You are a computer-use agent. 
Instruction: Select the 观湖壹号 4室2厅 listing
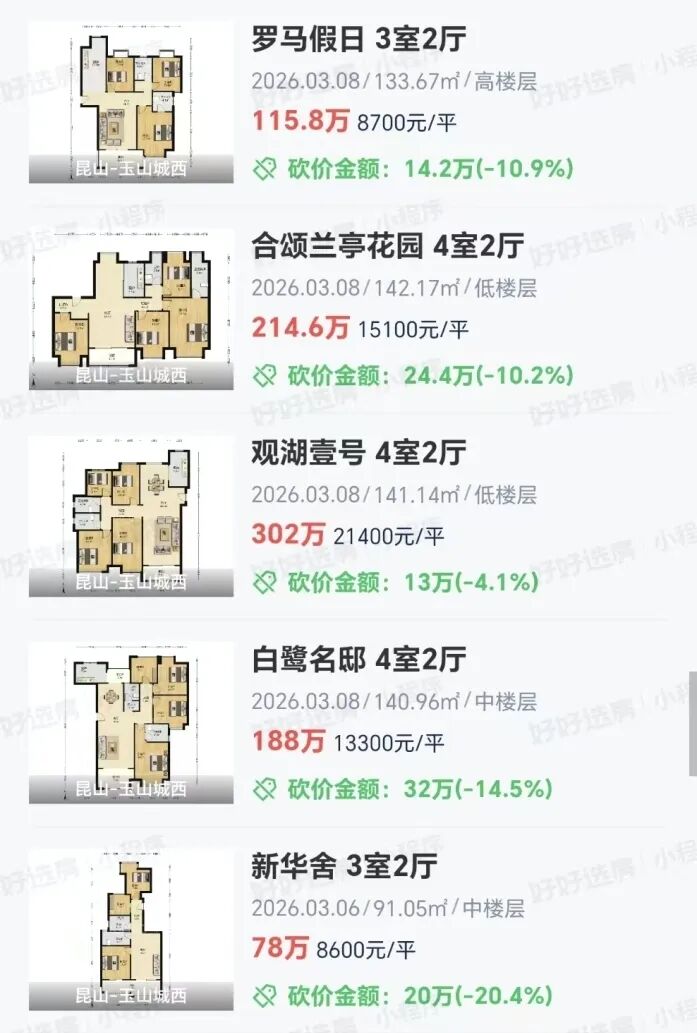point(357,453)
